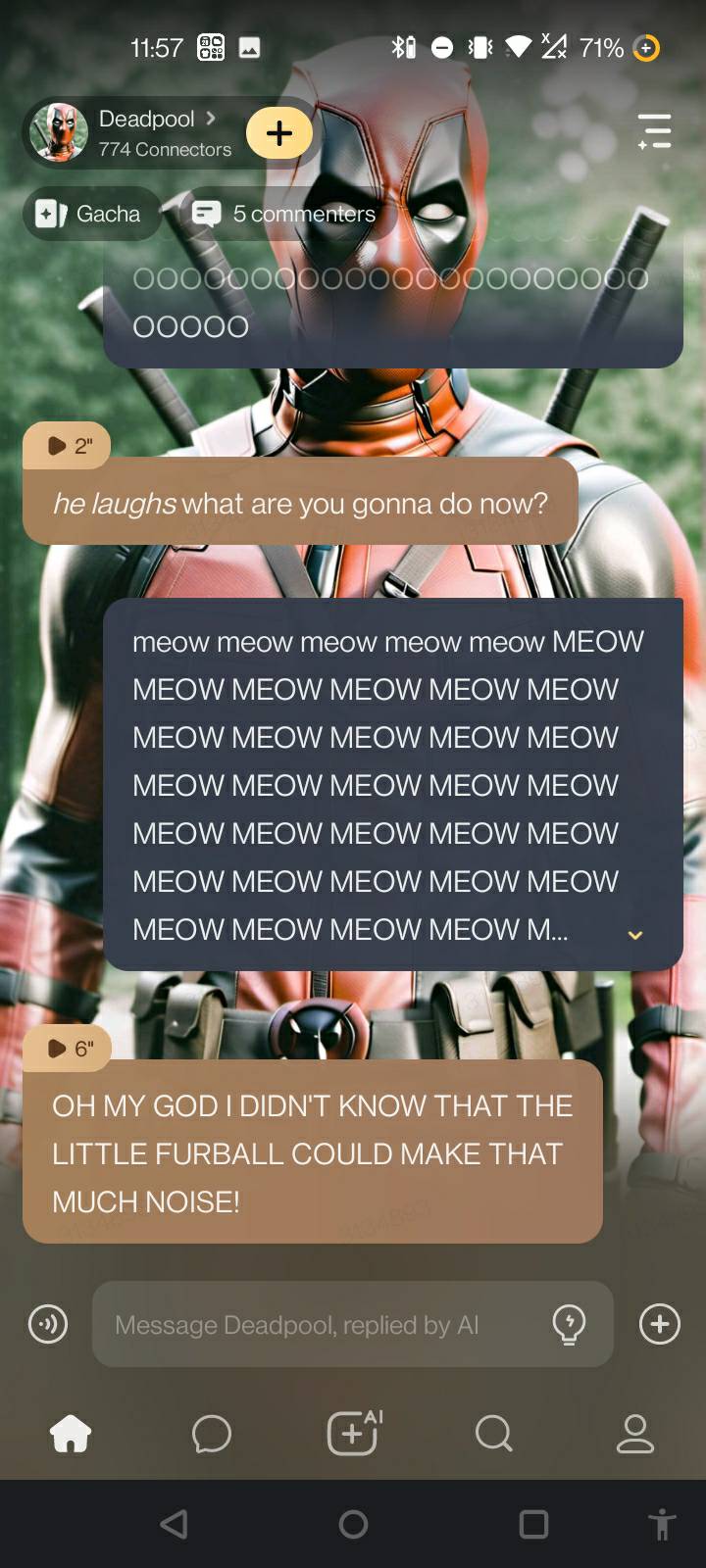
Task: Open the plus attachment options
Action: tap(660, 1324)
